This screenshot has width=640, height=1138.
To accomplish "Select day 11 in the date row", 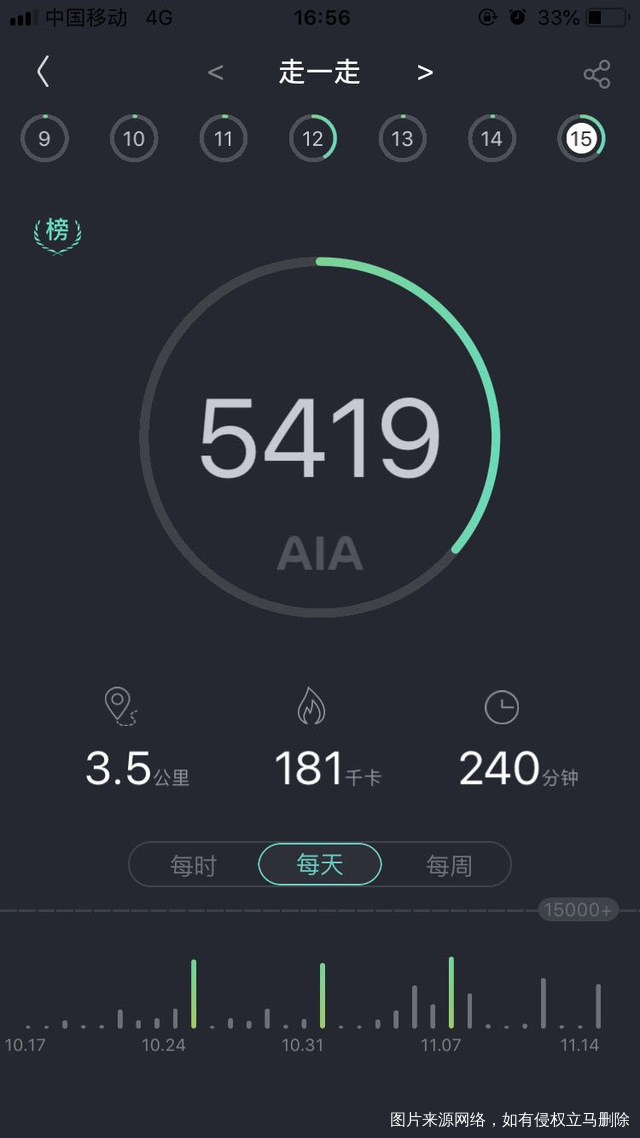I will click(223, 139).
